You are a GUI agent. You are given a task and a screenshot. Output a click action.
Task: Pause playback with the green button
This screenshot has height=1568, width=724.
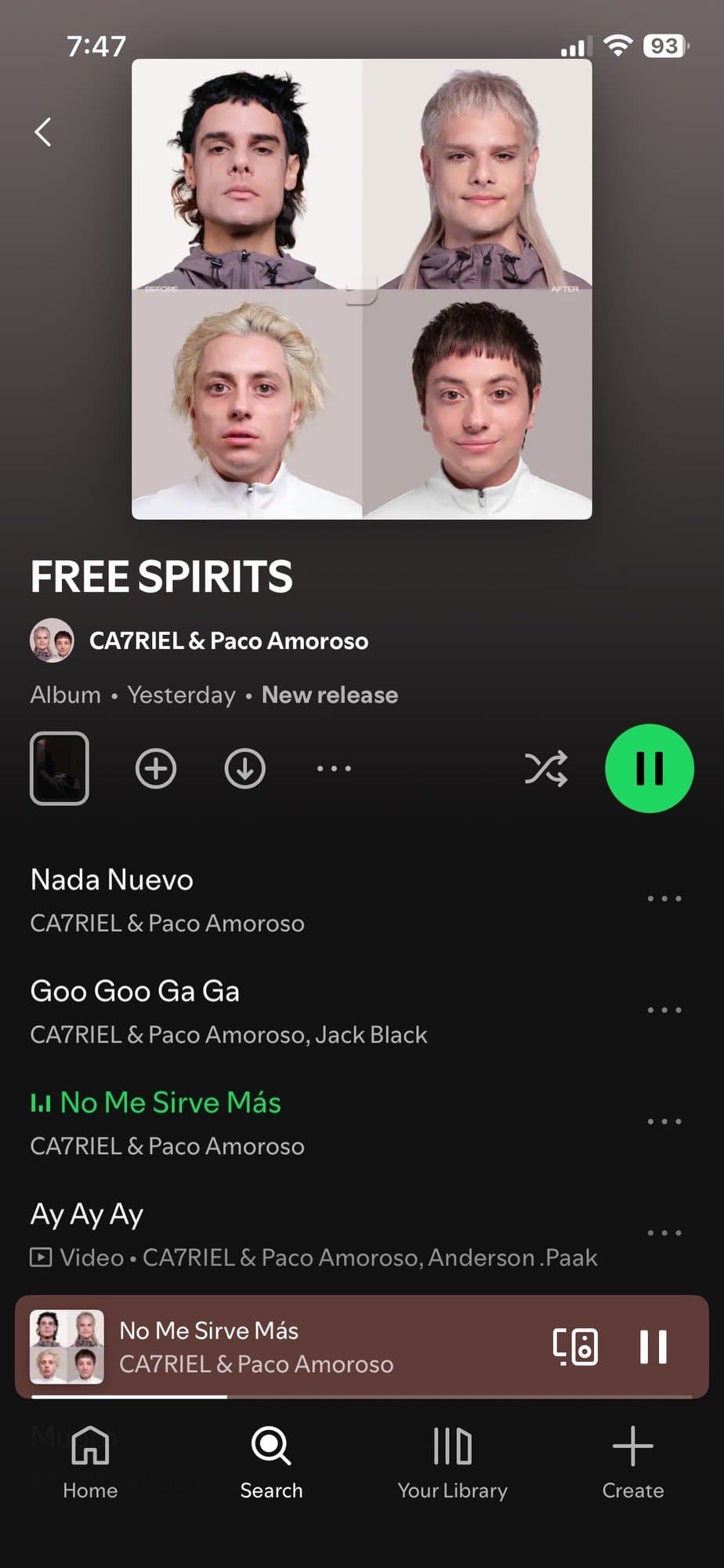[x=649, y=768]
